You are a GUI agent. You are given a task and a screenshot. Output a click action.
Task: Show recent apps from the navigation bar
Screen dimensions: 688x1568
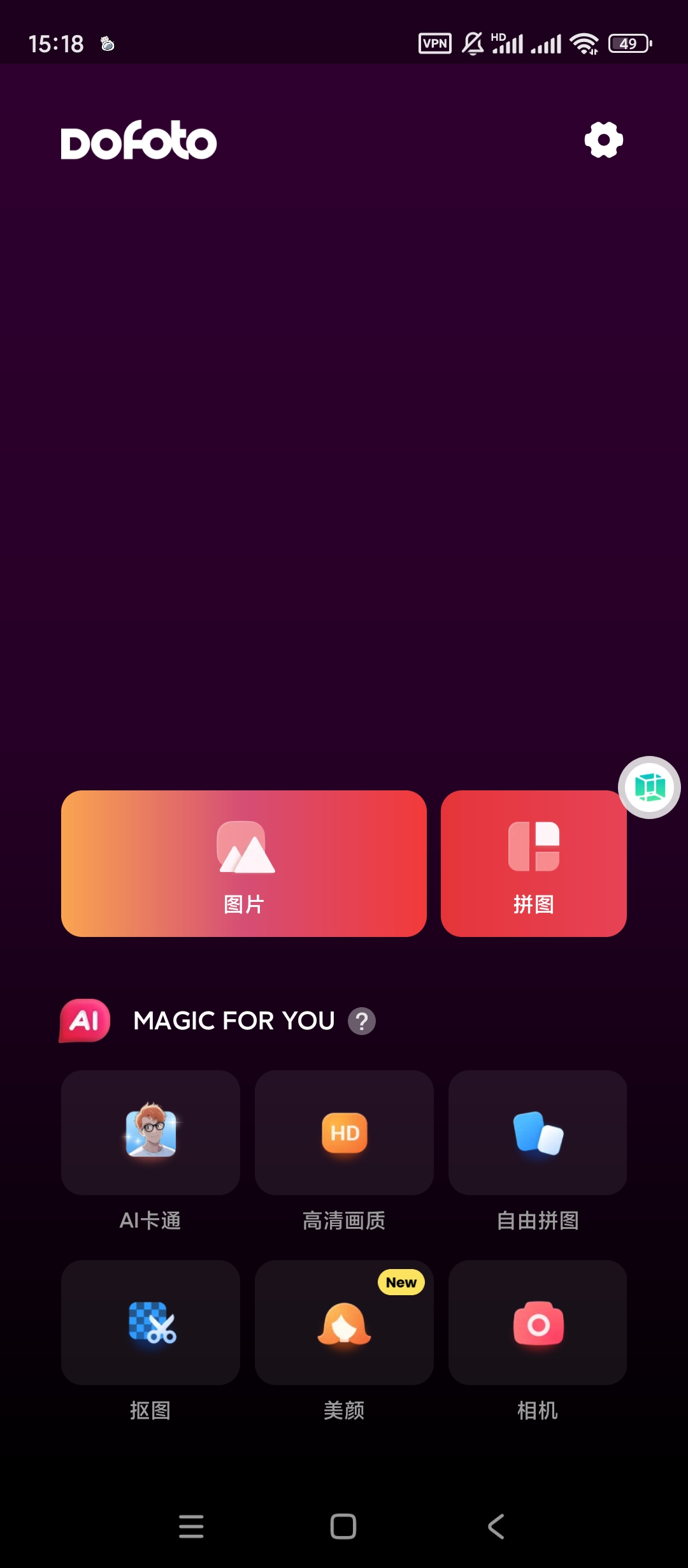[191, 1527]
